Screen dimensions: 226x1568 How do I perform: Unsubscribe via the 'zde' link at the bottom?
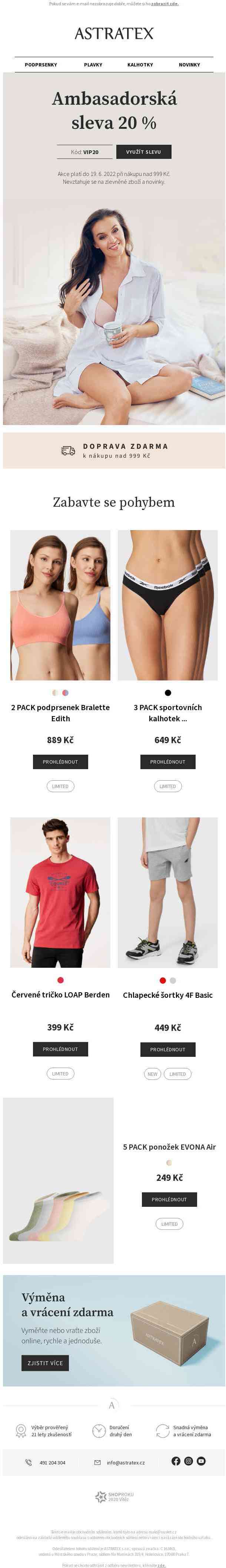coord(162,1564)
